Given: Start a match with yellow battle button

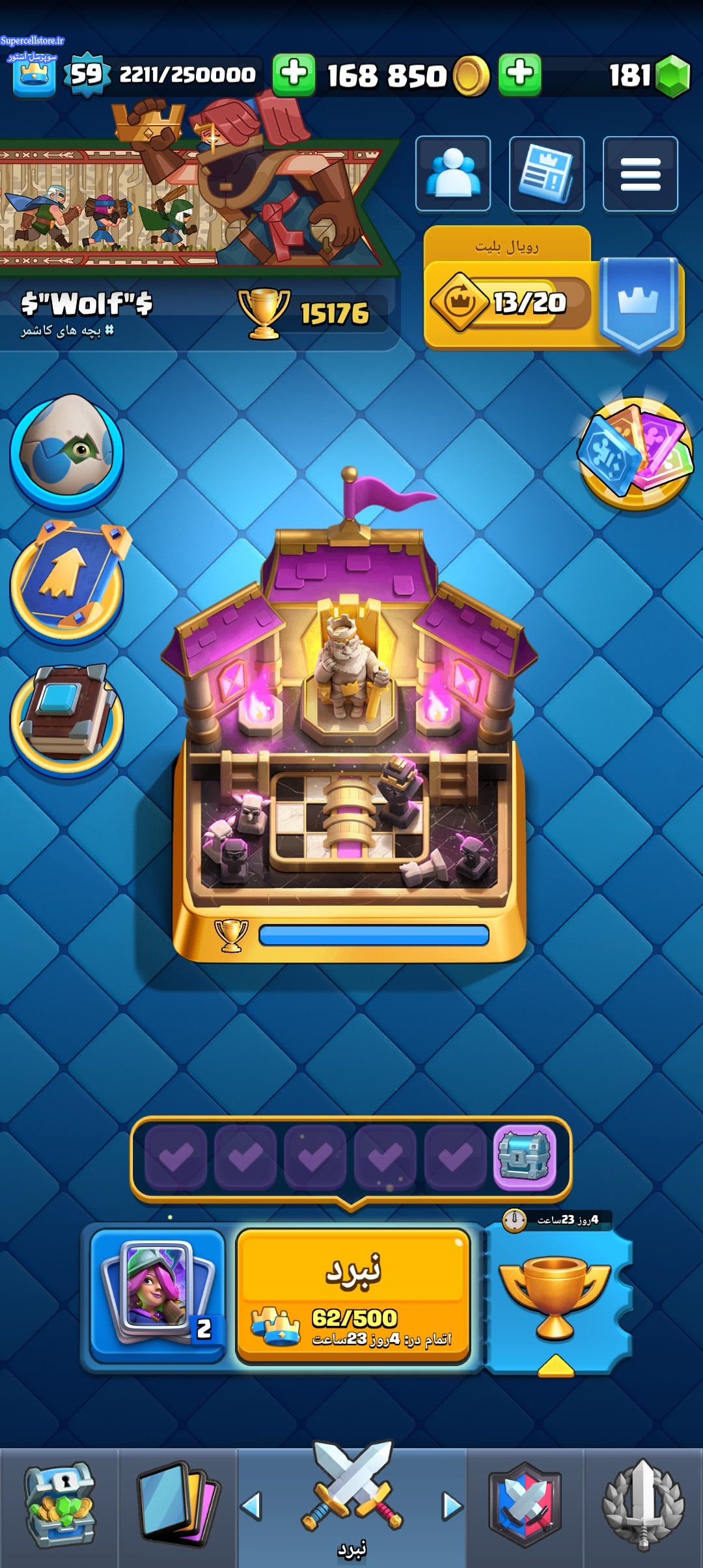Looking at the screenshot, I should click(x=353, y=1296).
